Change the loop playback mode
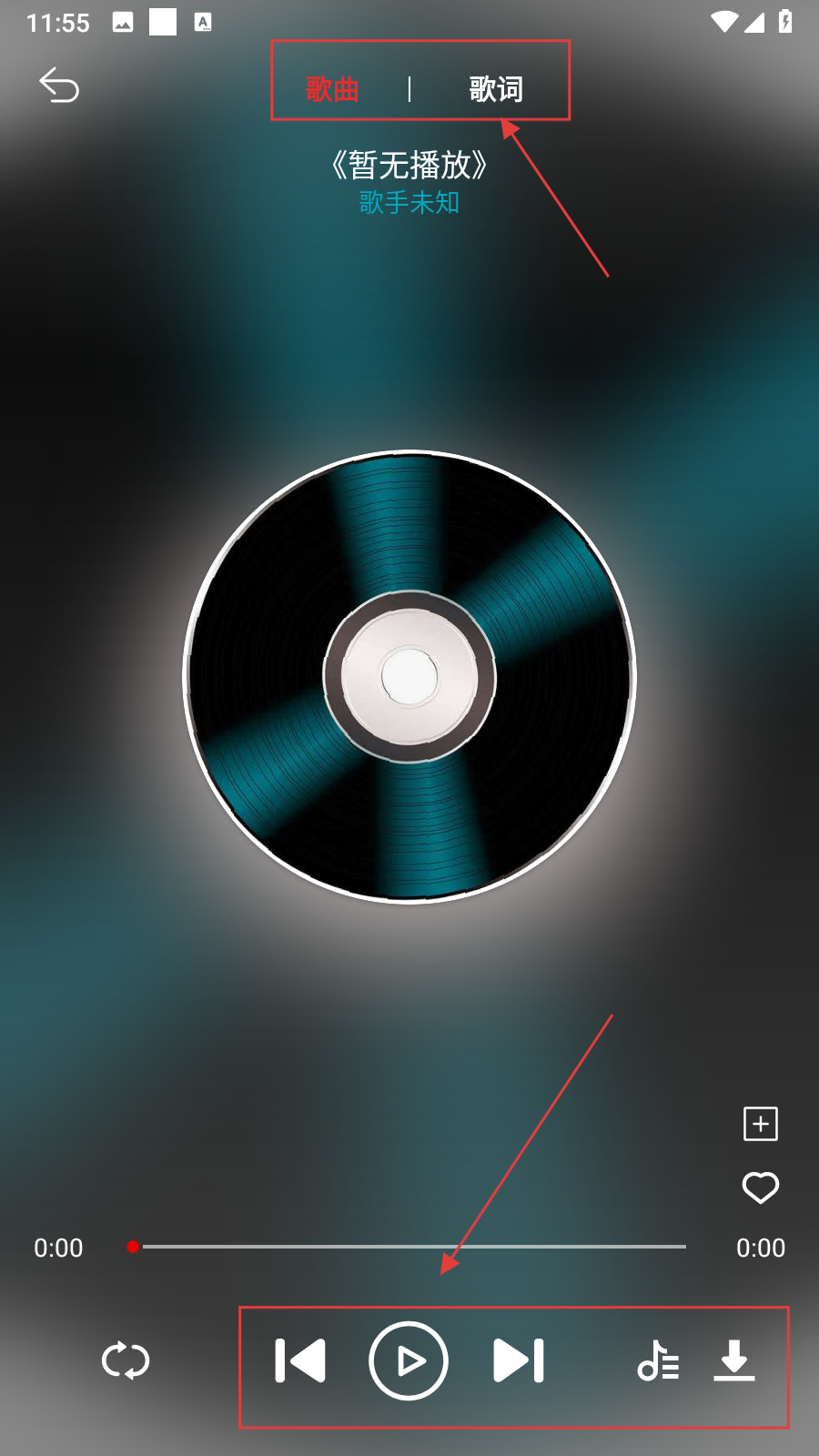Image resolution: width=819 pixels, height=1456 pixels. [x=126, y=1360]
